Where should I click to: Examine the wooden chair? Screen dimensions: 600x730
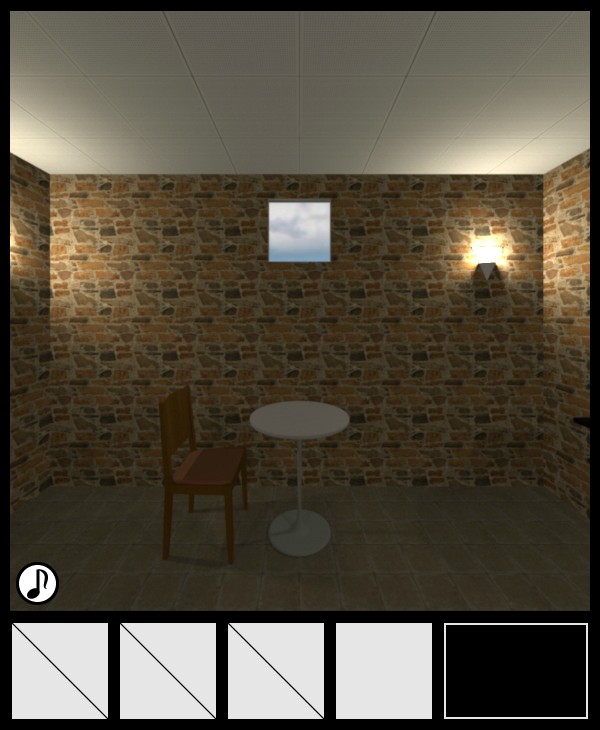coord(202,470)
